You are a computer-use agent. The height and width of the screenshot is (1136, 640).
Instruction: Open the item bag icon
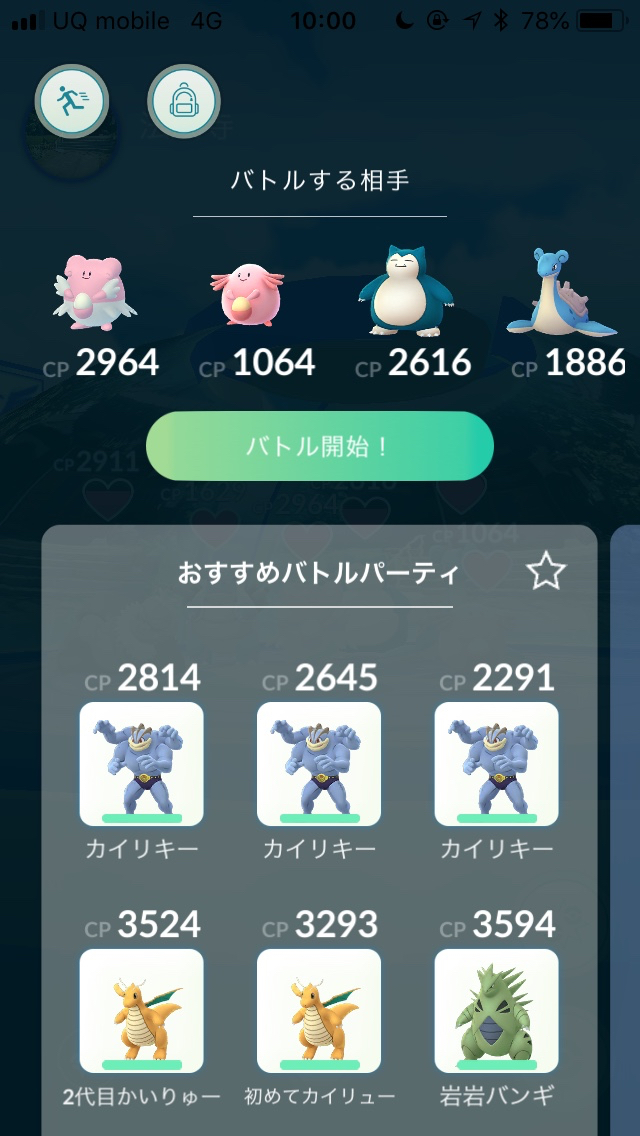pyautogui.click(x=184, y=100)
